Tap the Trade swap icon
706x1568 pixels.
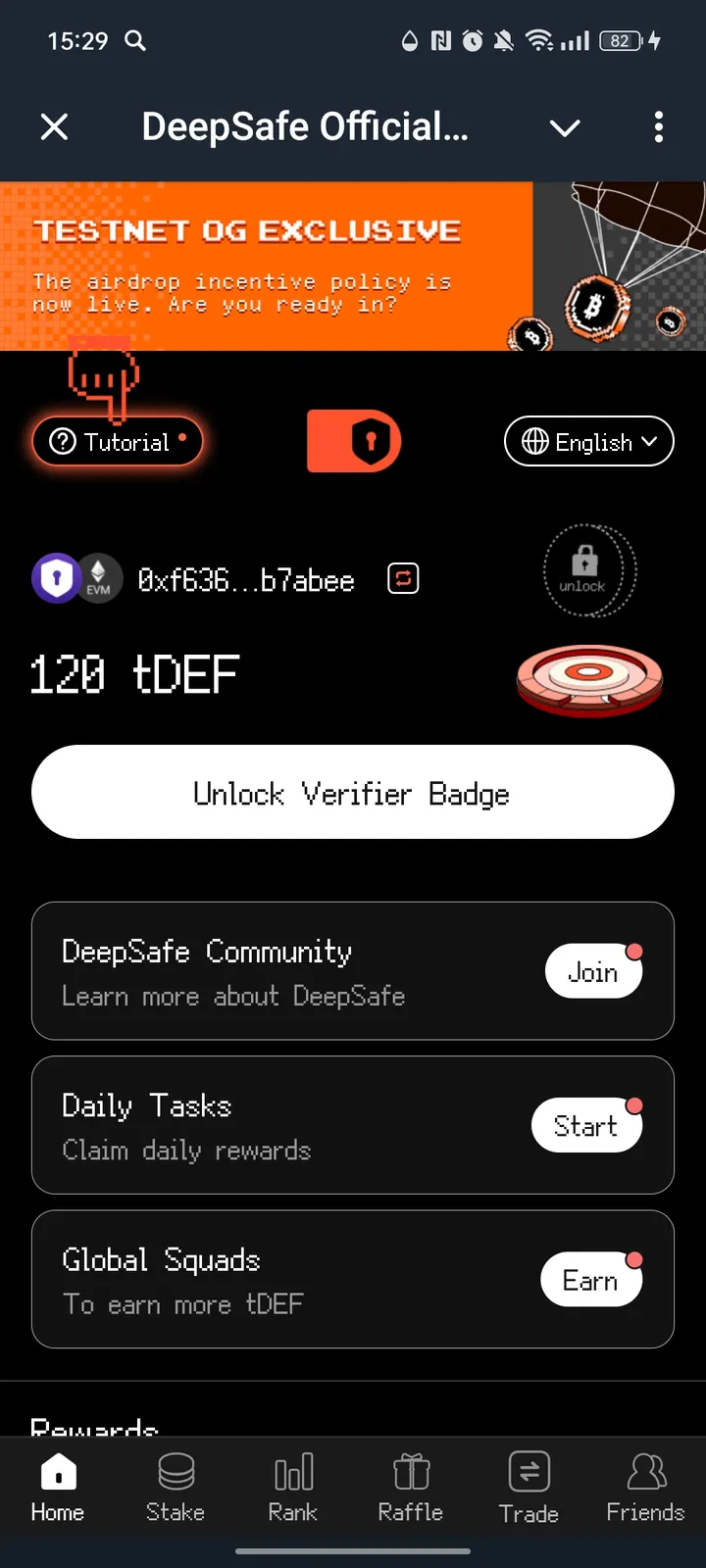[x=528, y=1473]
